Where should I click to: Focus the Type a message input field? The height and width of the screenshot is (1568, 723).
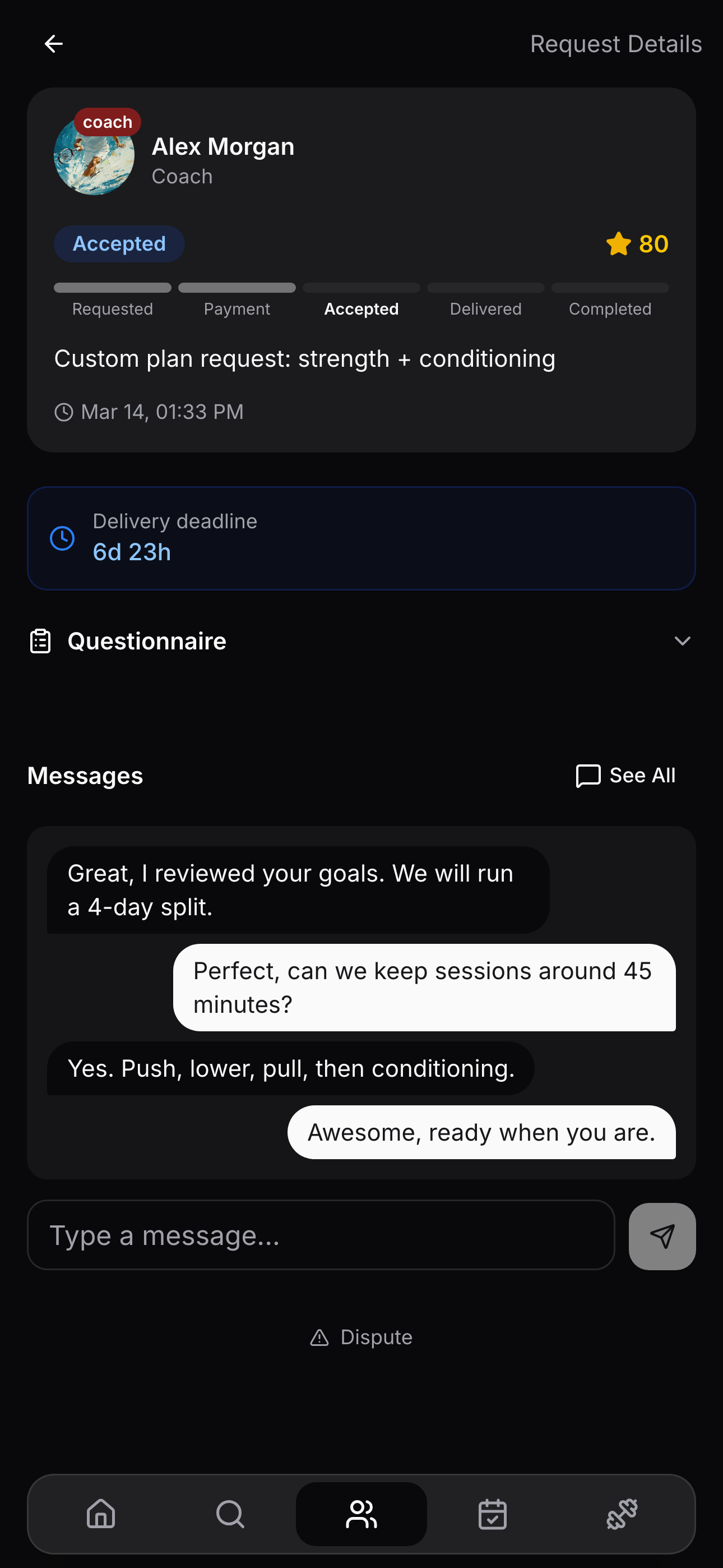(x=321, y=1235)
